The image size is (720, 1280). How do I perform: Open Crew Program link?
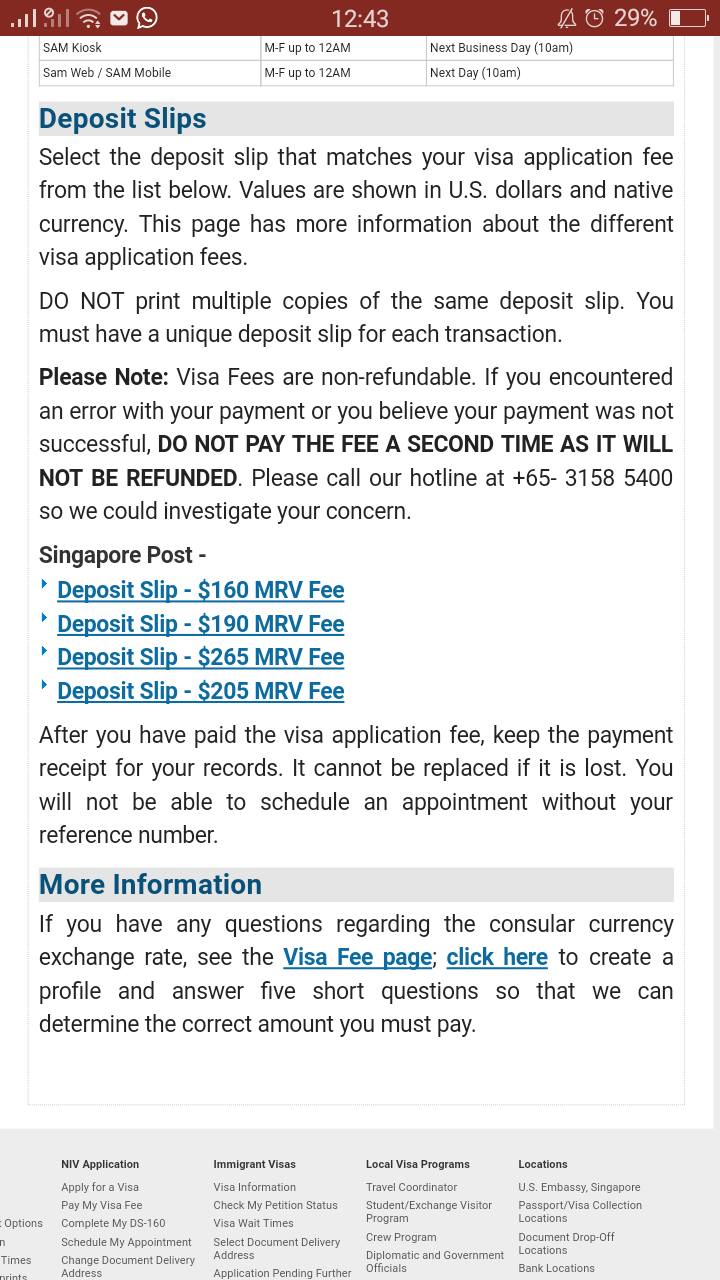[401, 1237]
